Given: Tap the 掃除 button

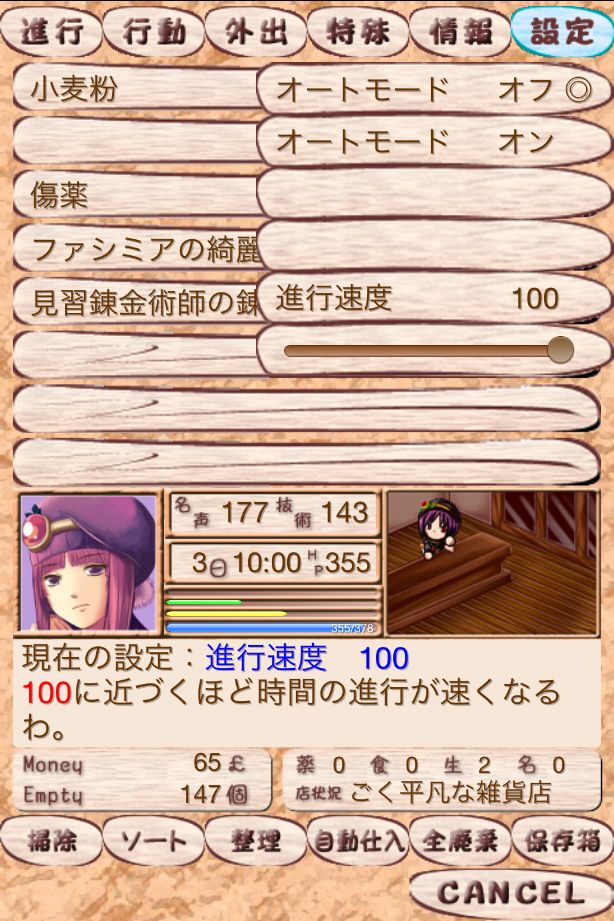Looking at the screenshot, I should [x=52, y=840].
